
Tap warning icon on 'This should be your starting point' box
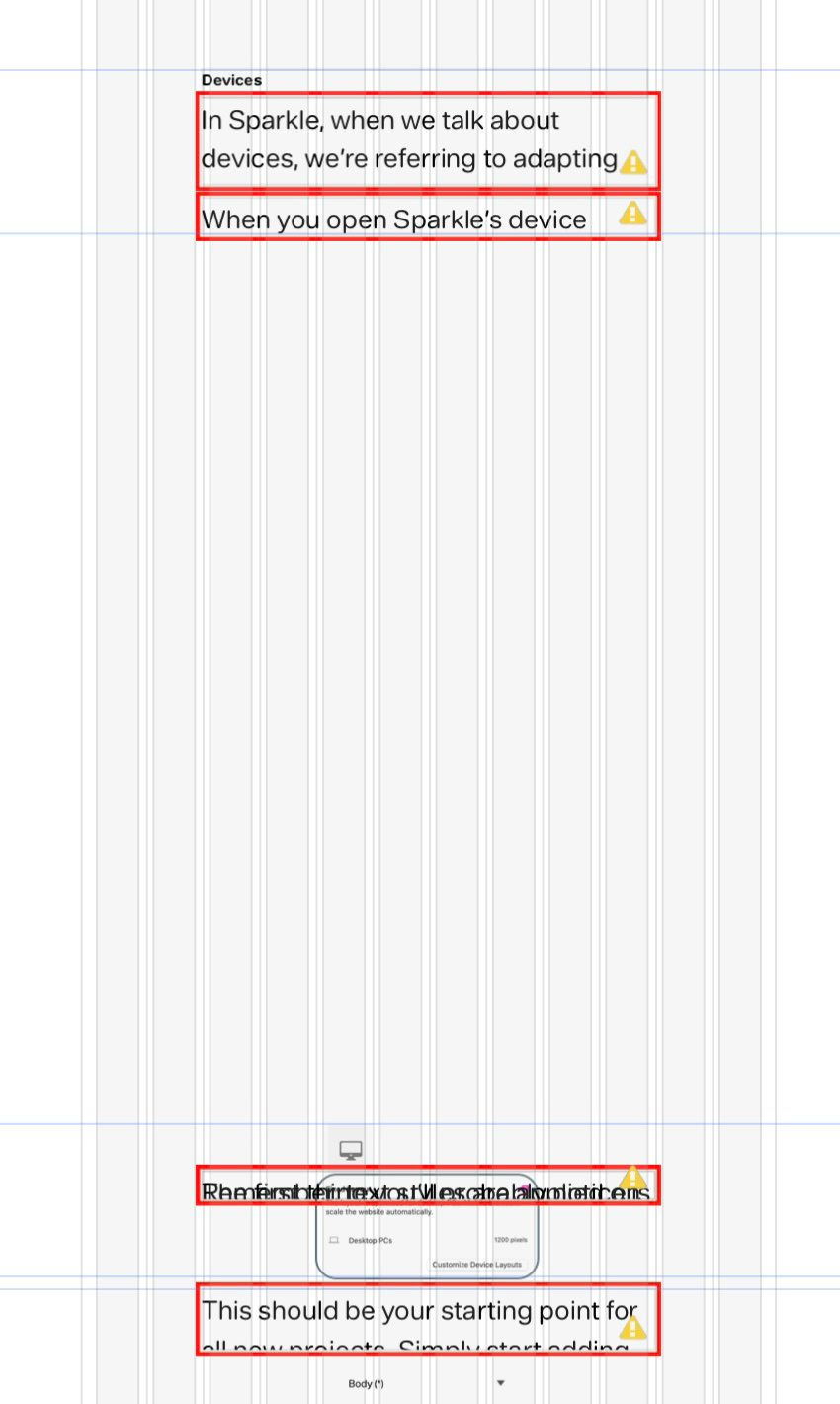click(x=633, y=1327)
